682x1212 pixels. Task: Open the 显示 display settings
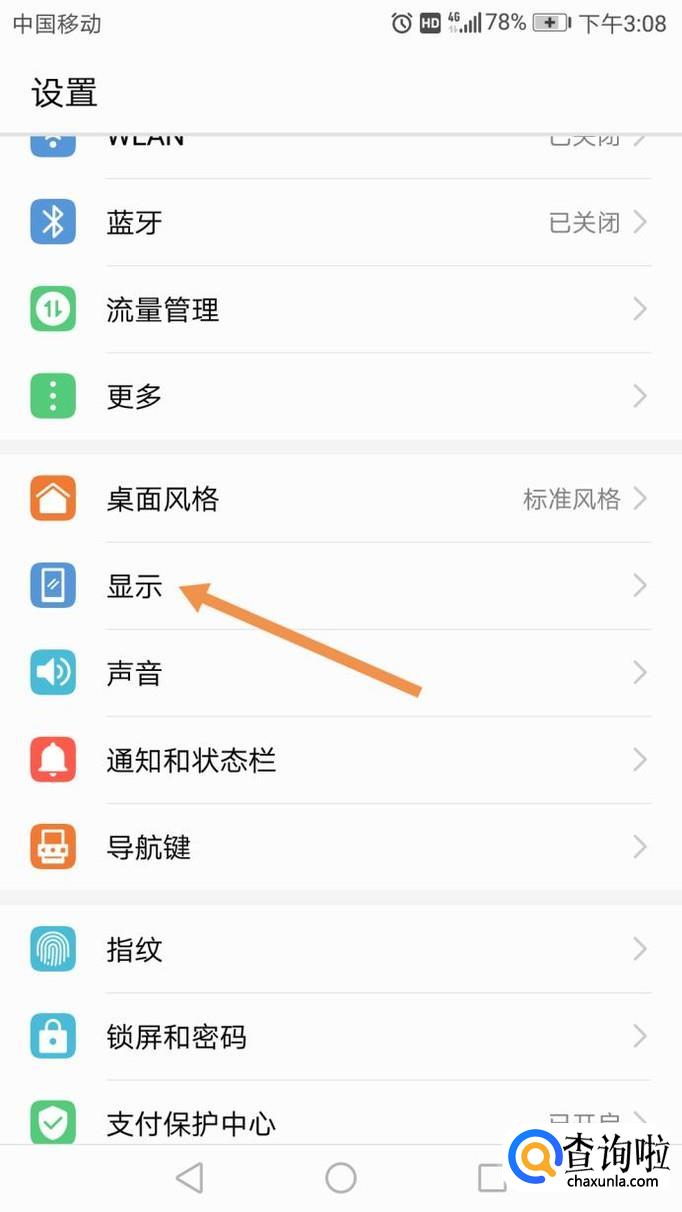(x=341, y=586)
